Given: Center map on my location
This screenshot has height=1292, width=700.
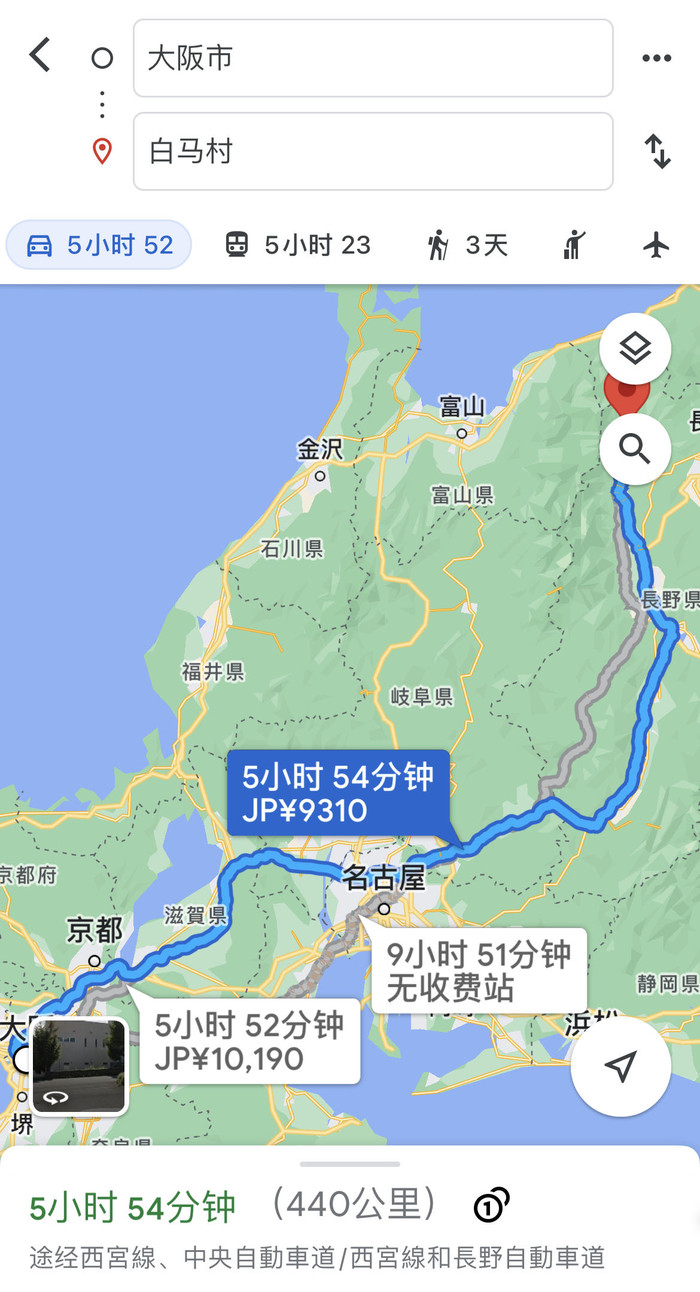Looking at the screenshot, I should [621, 1066].
